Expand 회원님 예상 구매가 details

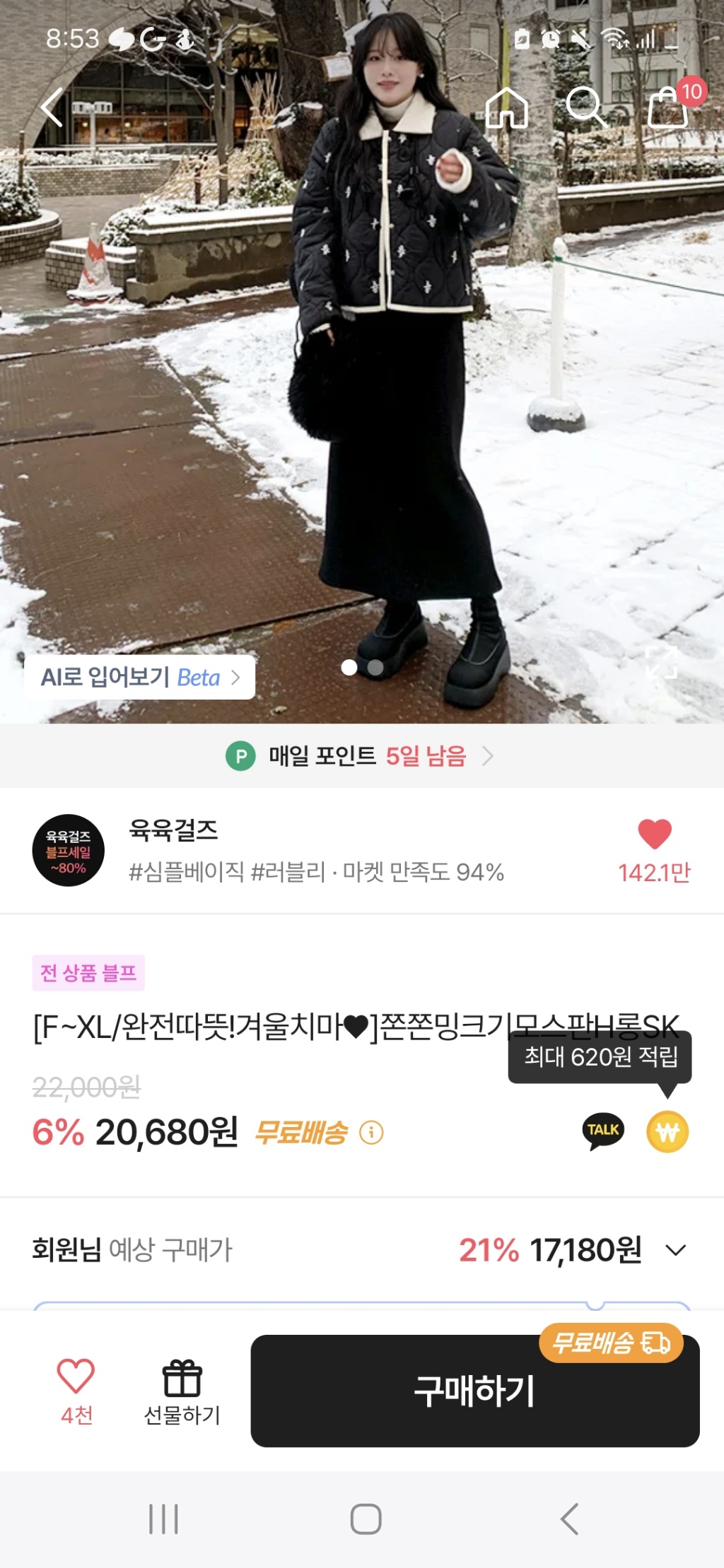(676, 1250)
